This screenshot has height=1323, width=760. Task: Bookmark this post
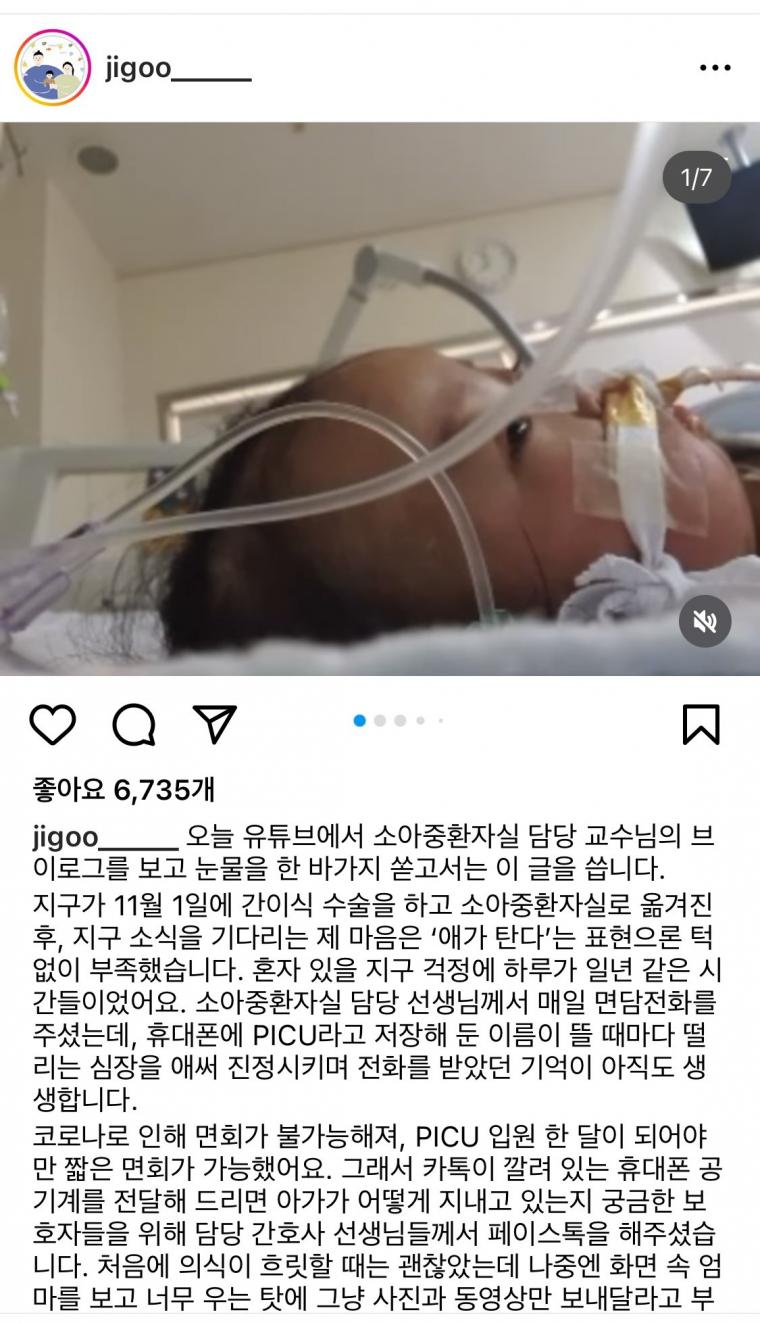[x=701, y=725]
